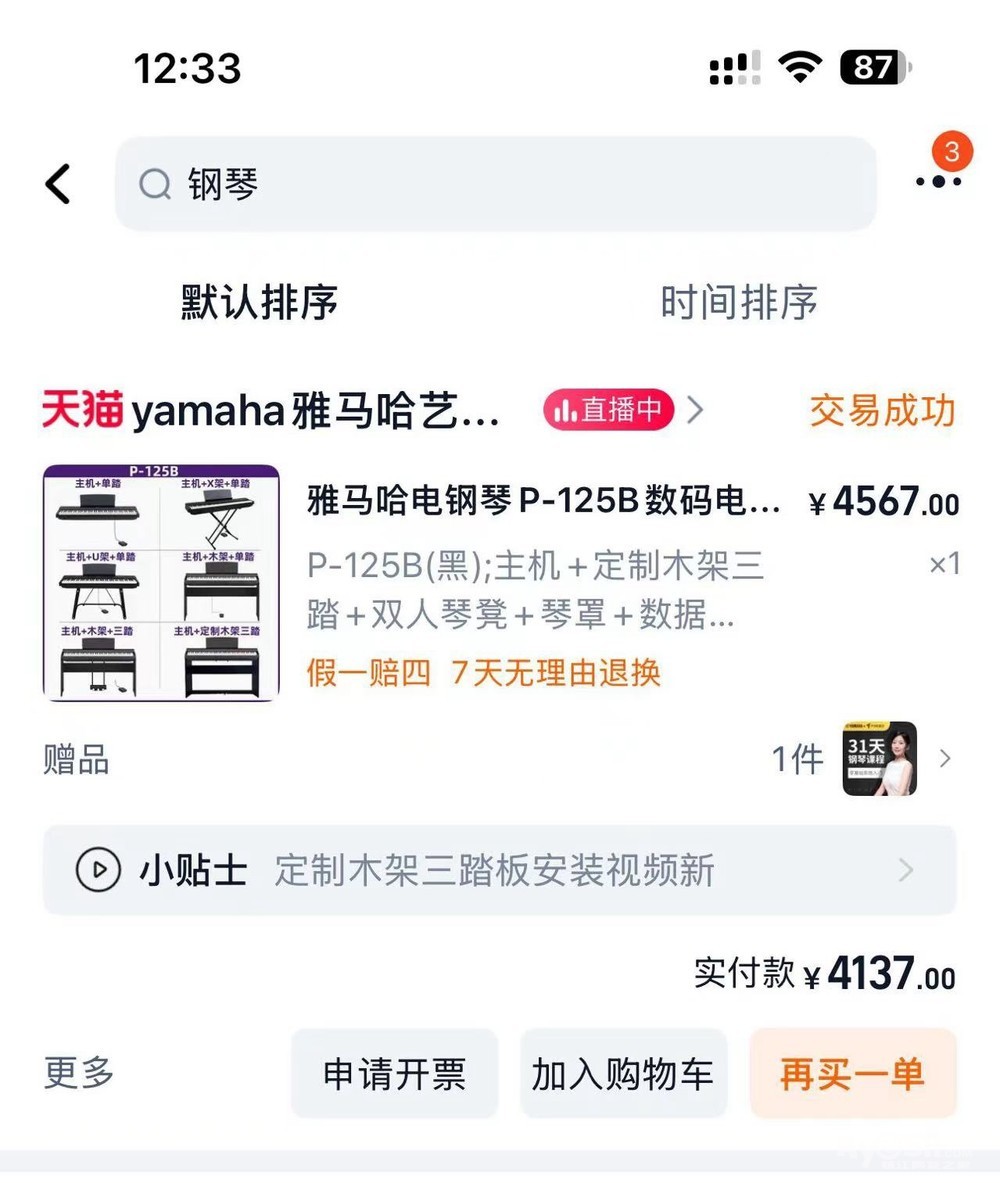Go back with the arrow icon

click(58, 184)
